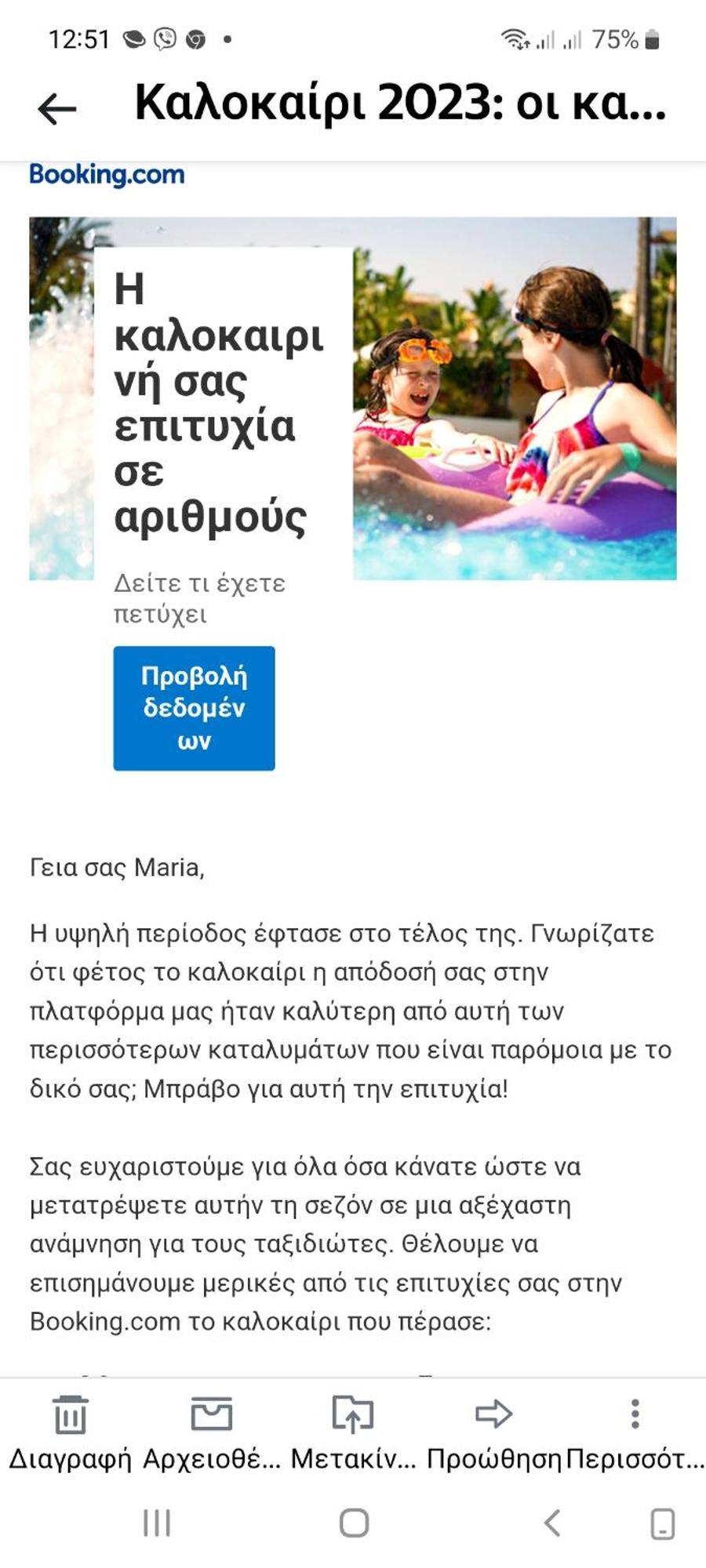The image size is (706, 1568).
Task: Tap the Προβολή δεδομένων button
Action: coord(194,708)
